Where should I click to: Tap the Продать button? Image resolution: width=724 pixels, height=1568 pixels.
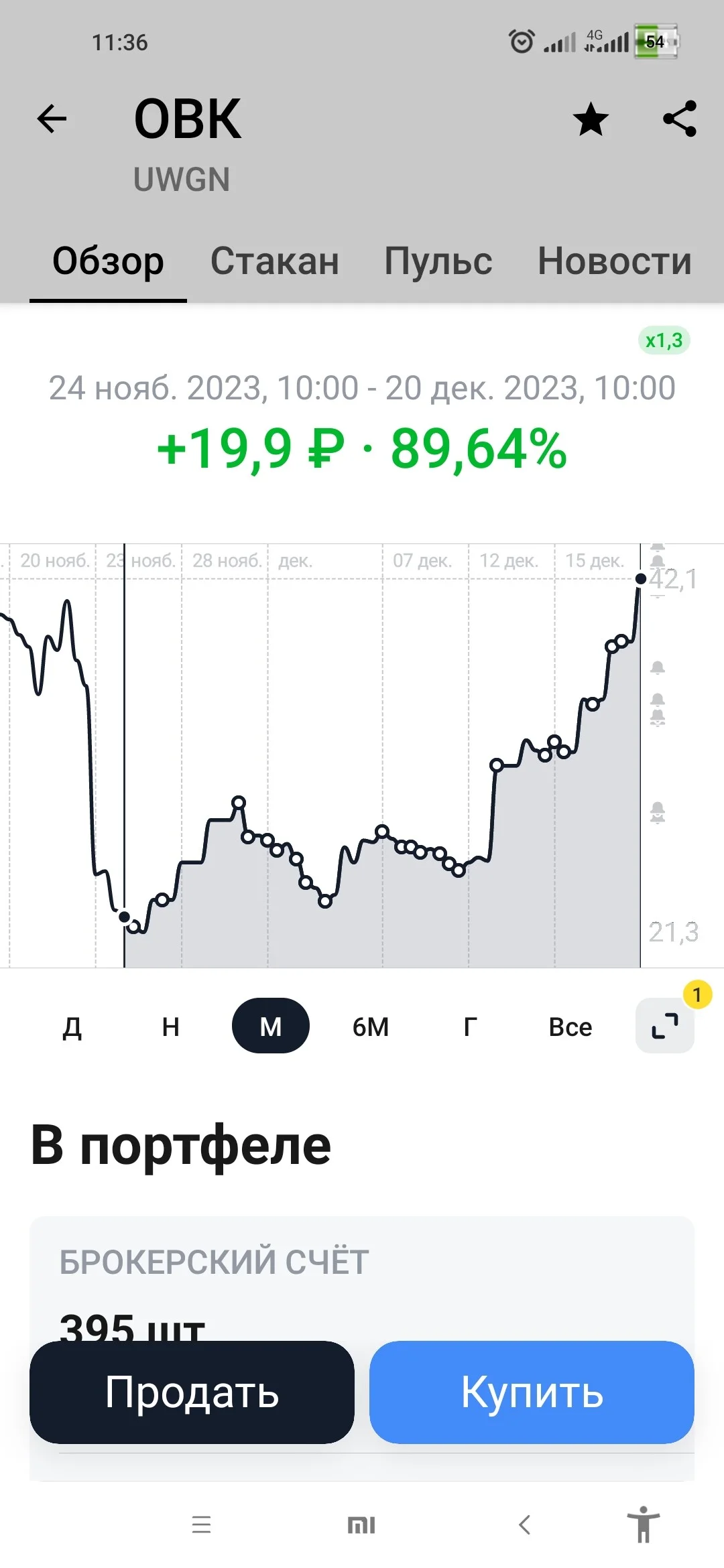[x=192, y=1392]
